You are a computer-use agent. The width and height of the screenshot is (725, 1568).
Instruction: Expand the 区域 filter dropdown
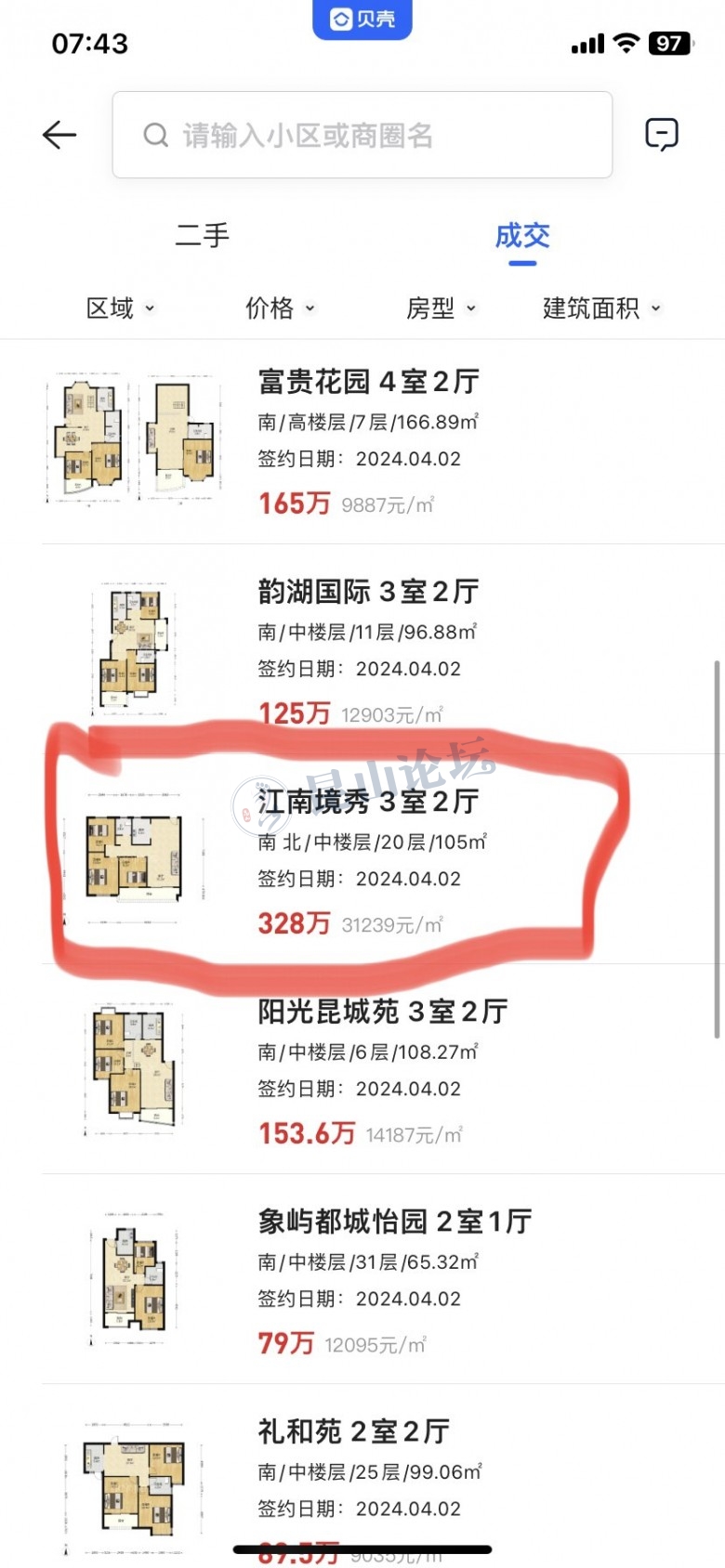[x=121, y=308]
